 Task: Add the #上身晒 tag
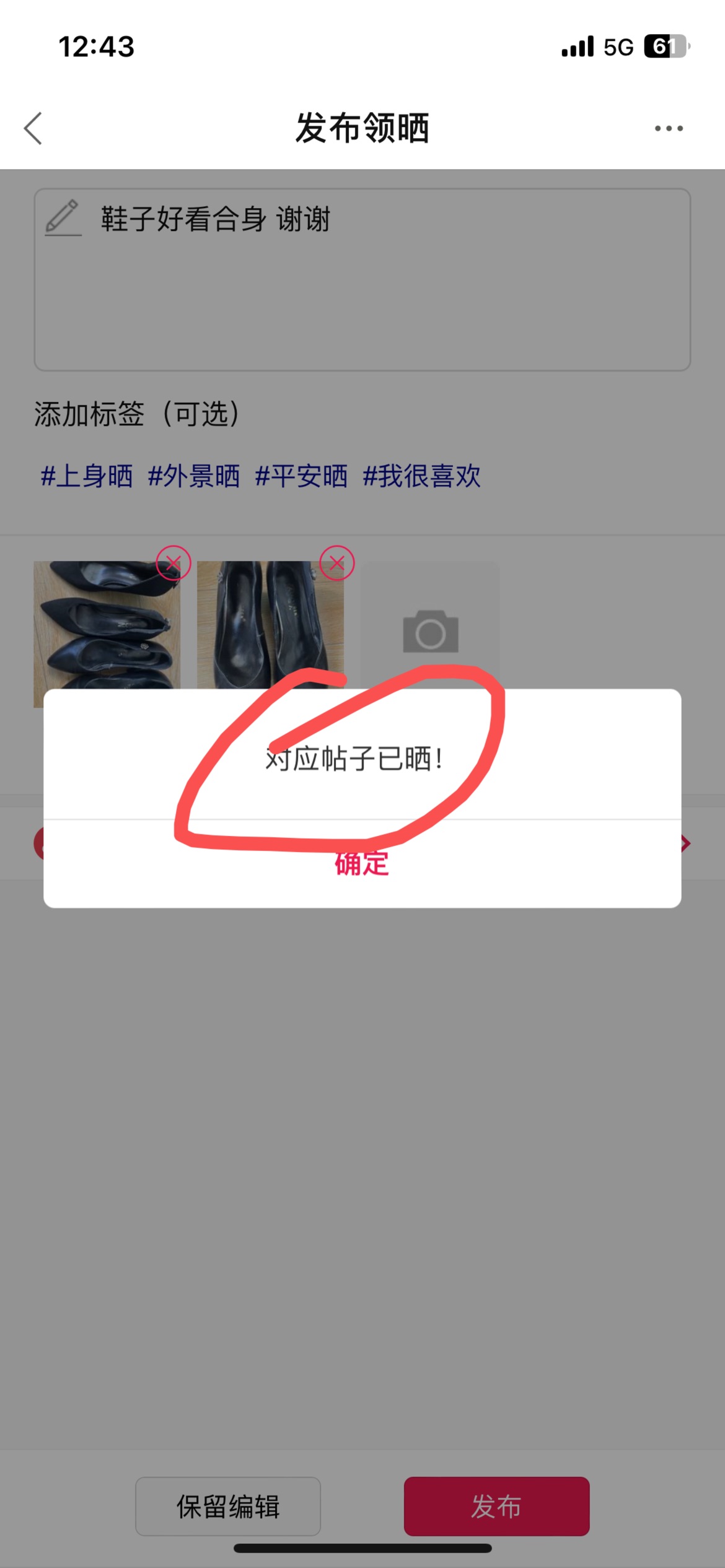(x=87, y=476)
